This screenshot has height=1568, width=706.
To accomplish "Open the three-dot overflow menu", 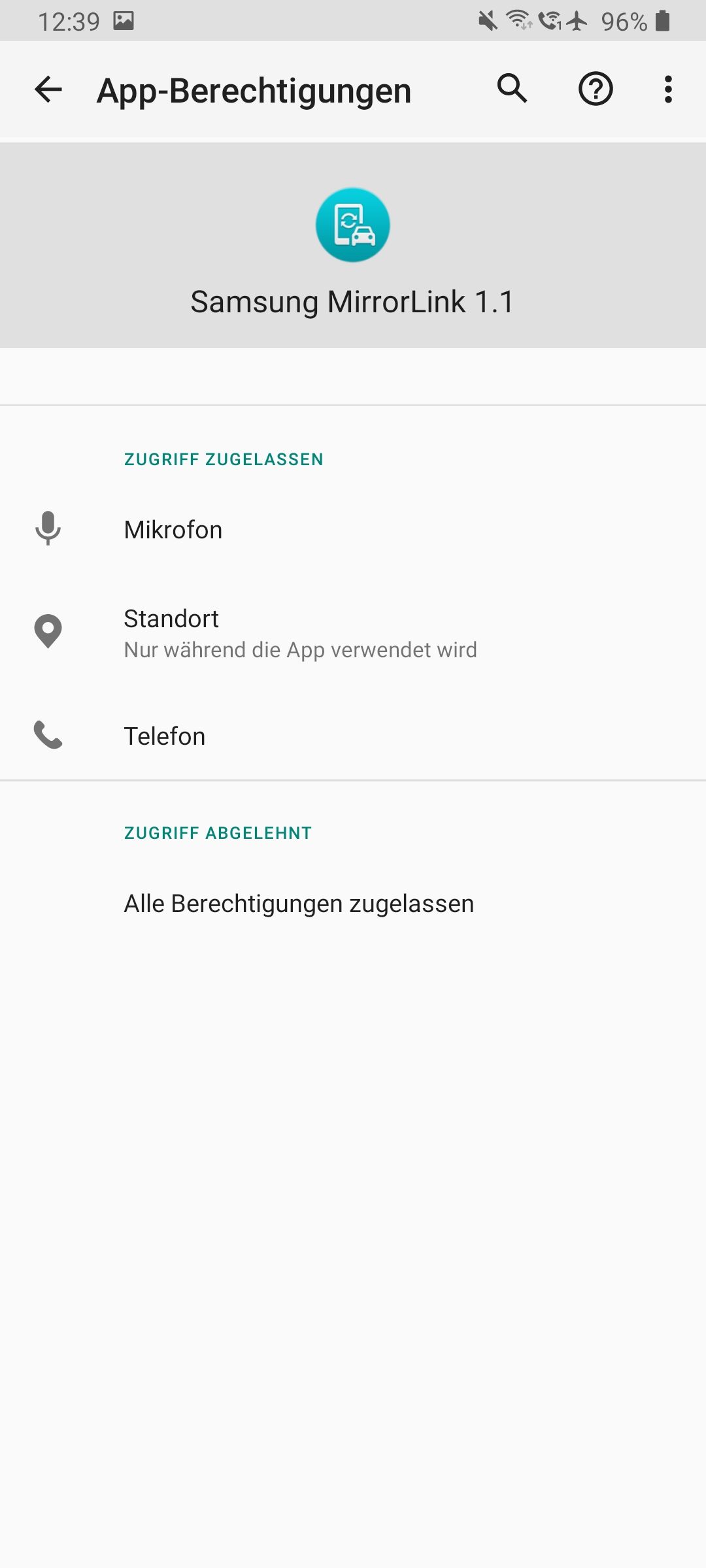I will click(668, 90).
